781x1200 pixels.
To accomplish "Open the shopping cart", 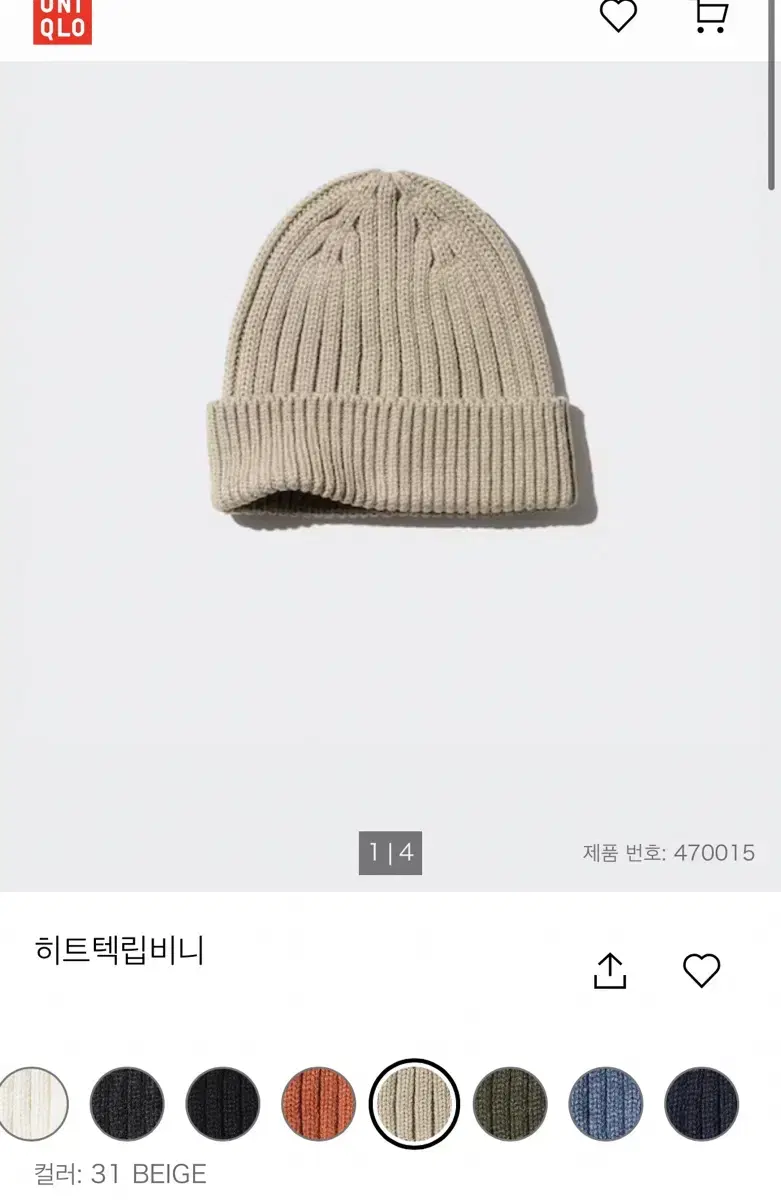I will (711, 16).
